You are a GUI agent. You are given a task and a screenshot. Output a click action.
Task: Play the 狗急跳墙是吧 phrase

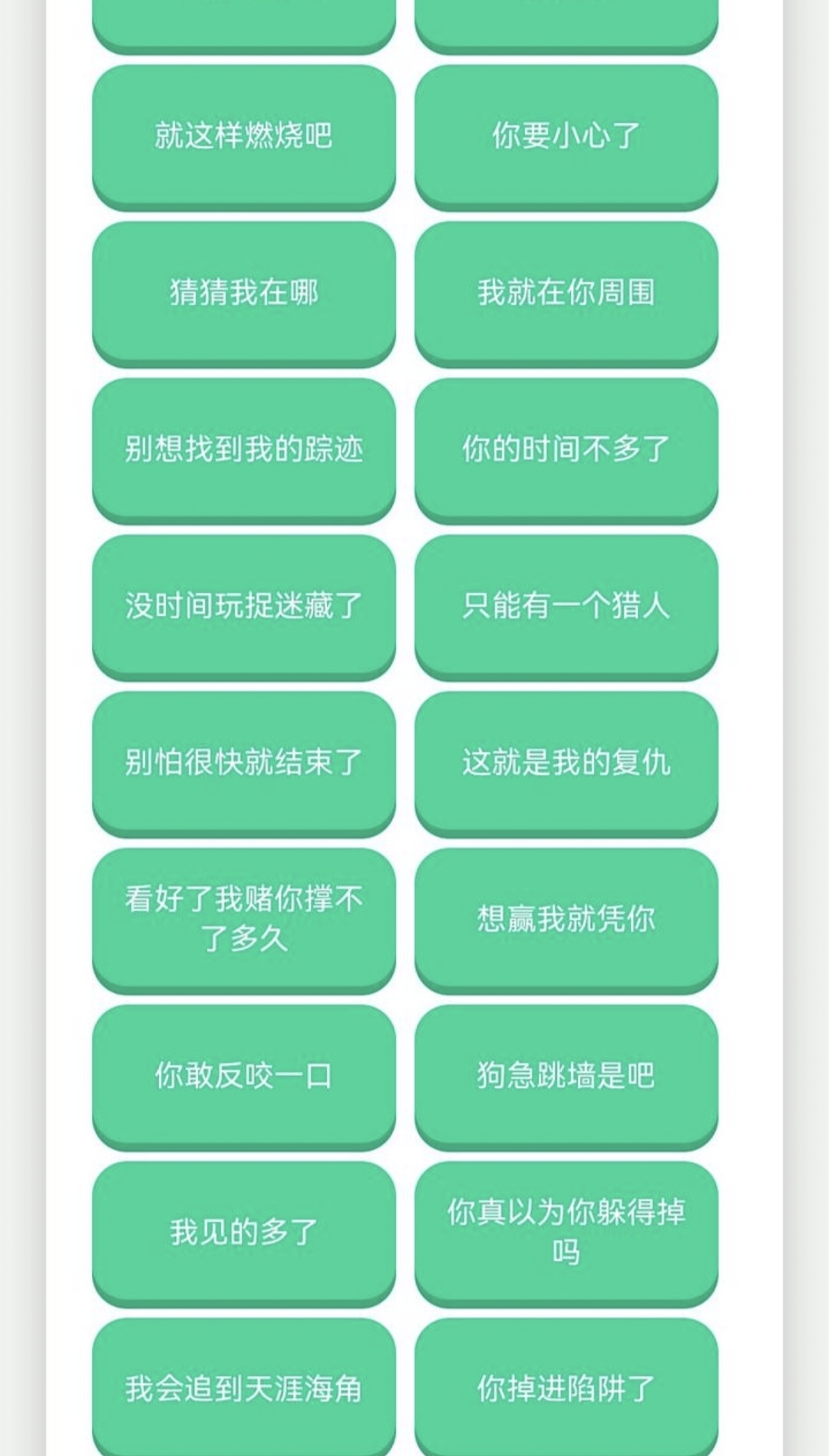click(566, 1076)
